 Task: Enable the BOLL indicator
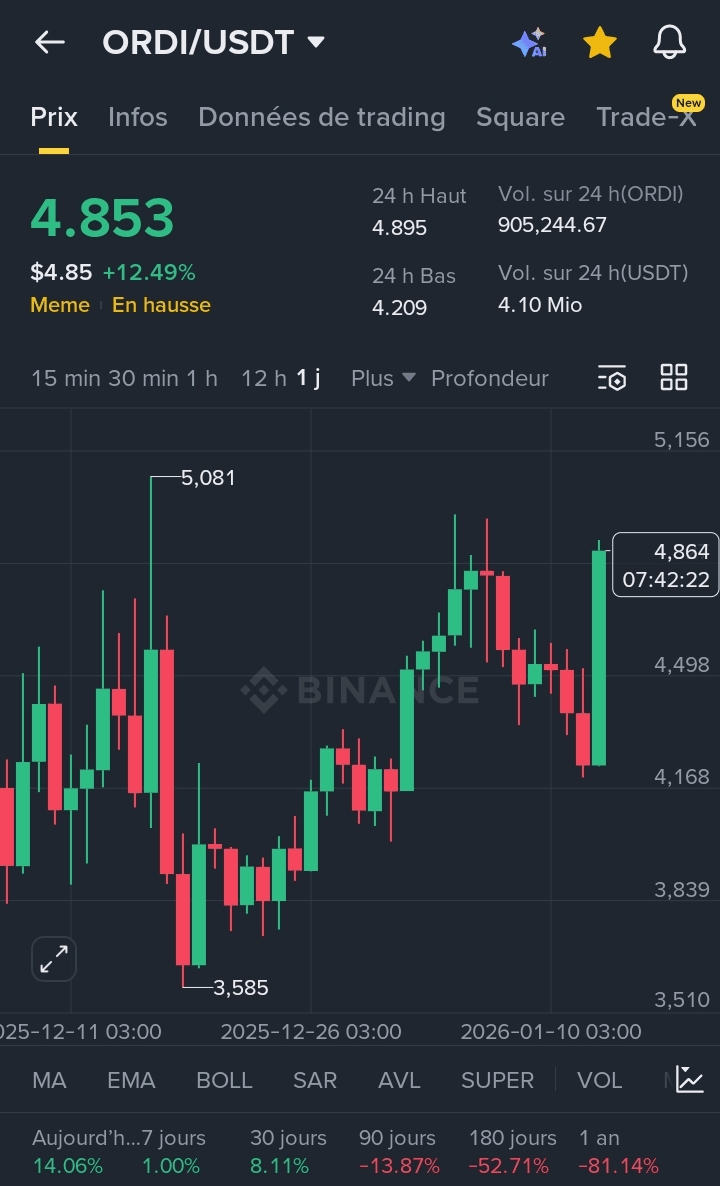click(x=224, y=1080)
